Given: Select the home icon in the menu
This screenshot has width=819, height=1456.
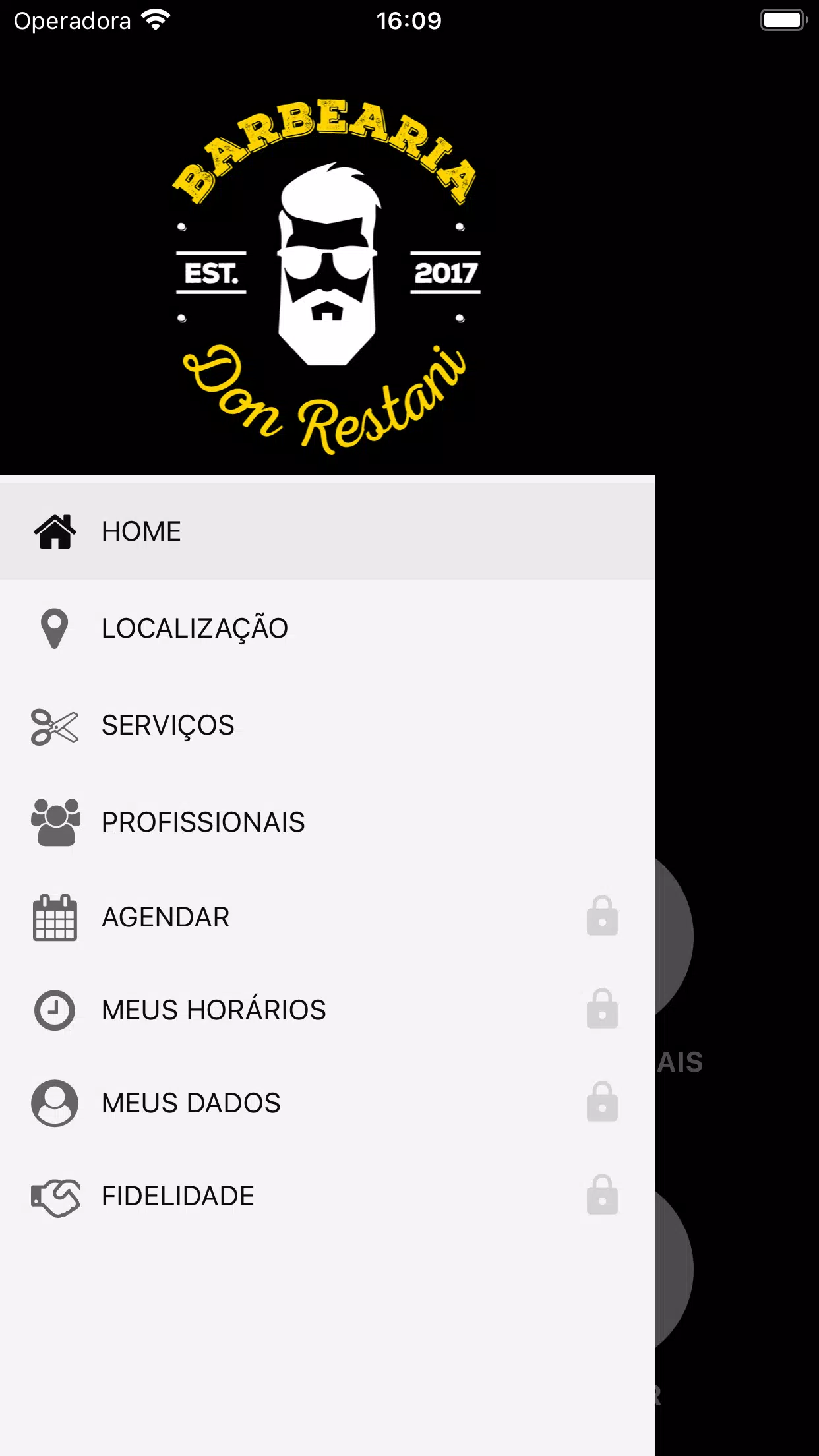Looking at the screenshot, I should click(55, 531).
